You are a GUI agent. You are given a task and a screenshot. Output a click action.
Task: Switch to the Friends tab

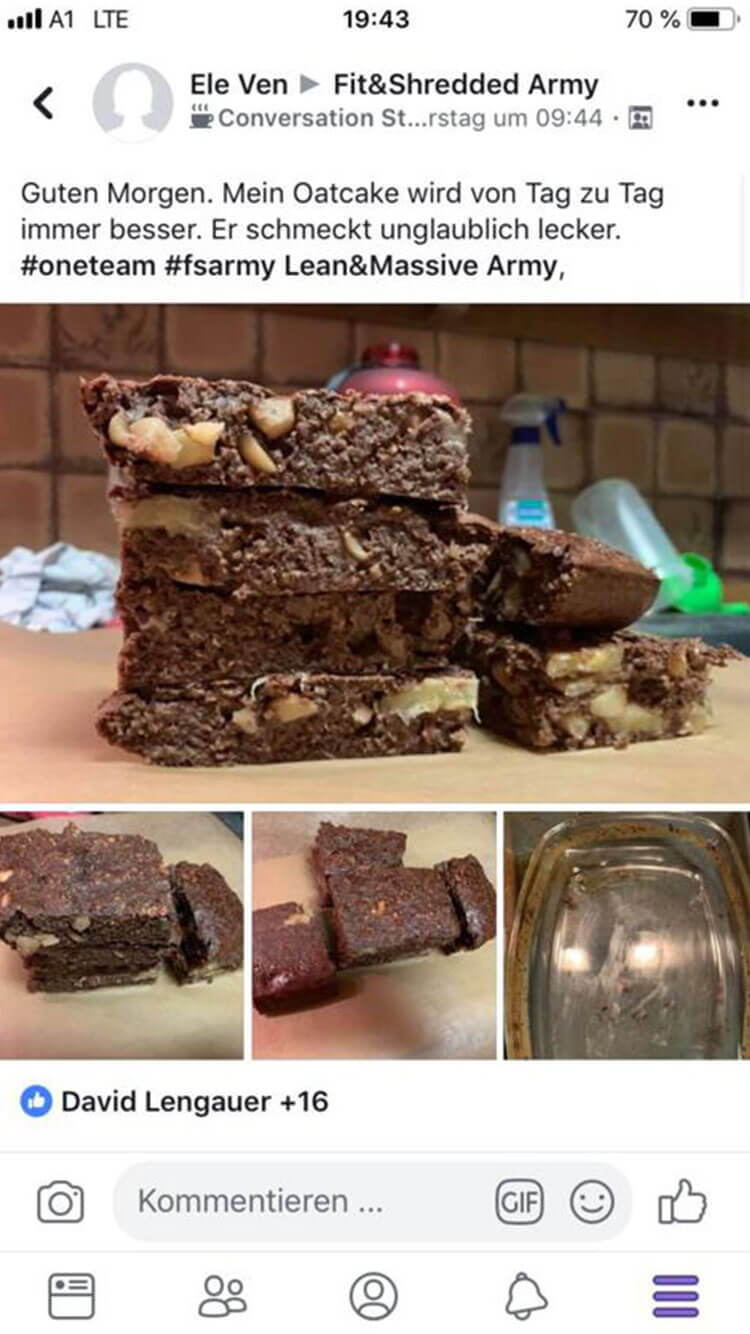pos(222,1296)
